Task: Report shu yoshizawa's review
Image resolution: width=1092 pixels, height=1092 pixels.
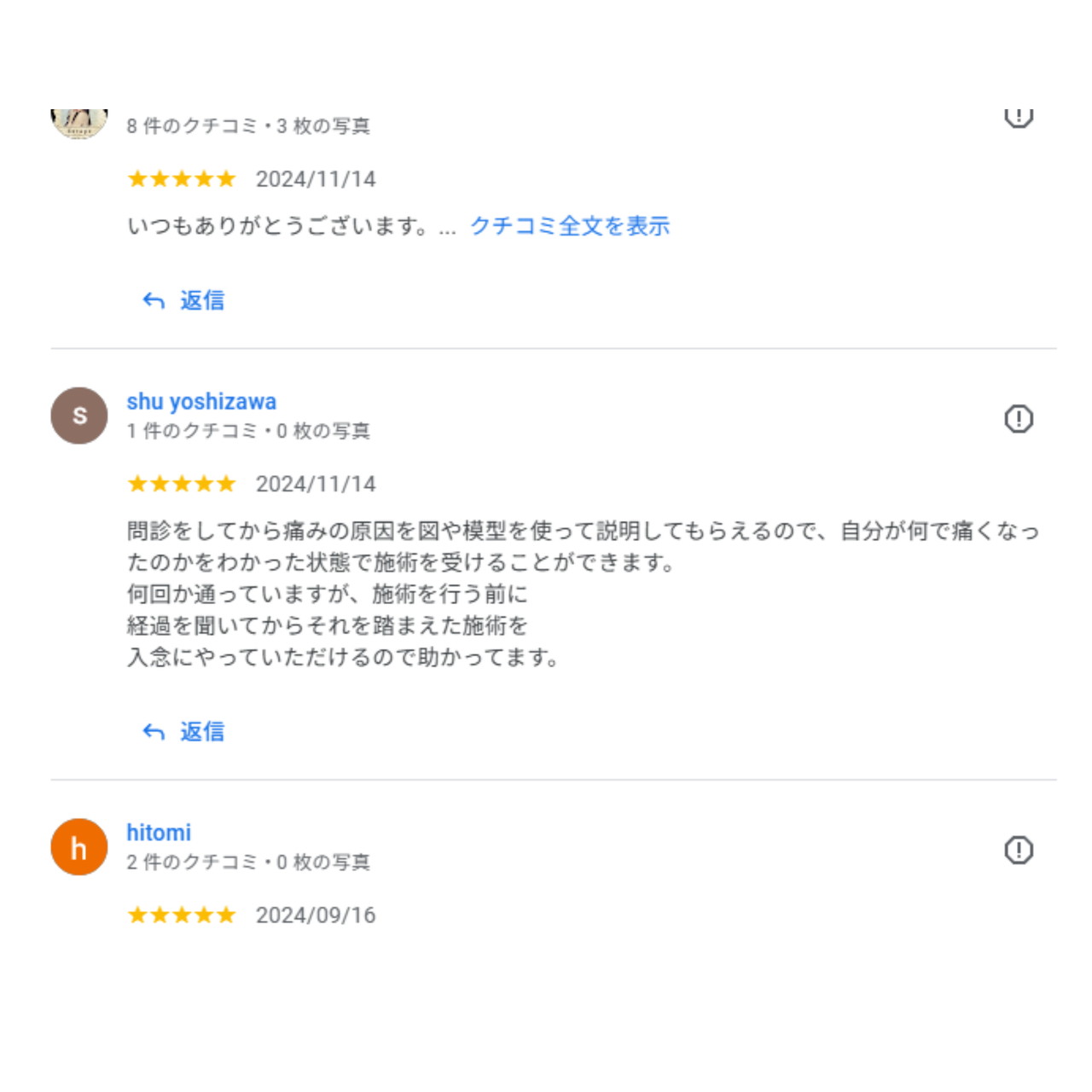Action: point(1018,419)
